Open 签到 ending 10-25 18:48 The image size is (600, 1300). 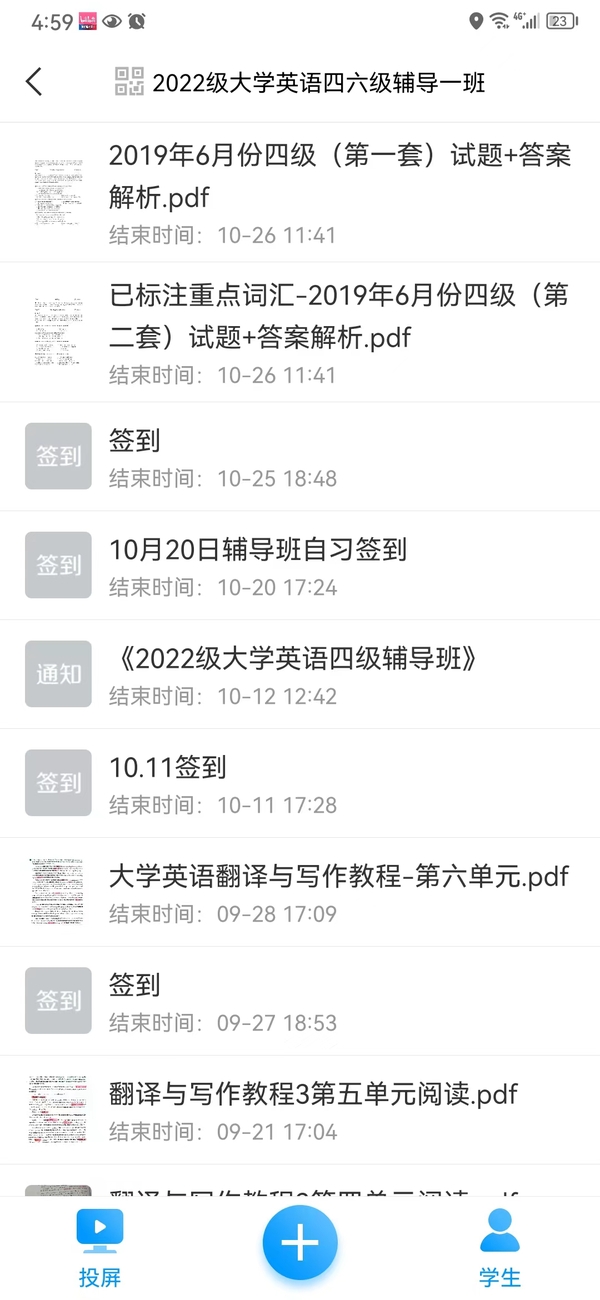pos(300,457)
